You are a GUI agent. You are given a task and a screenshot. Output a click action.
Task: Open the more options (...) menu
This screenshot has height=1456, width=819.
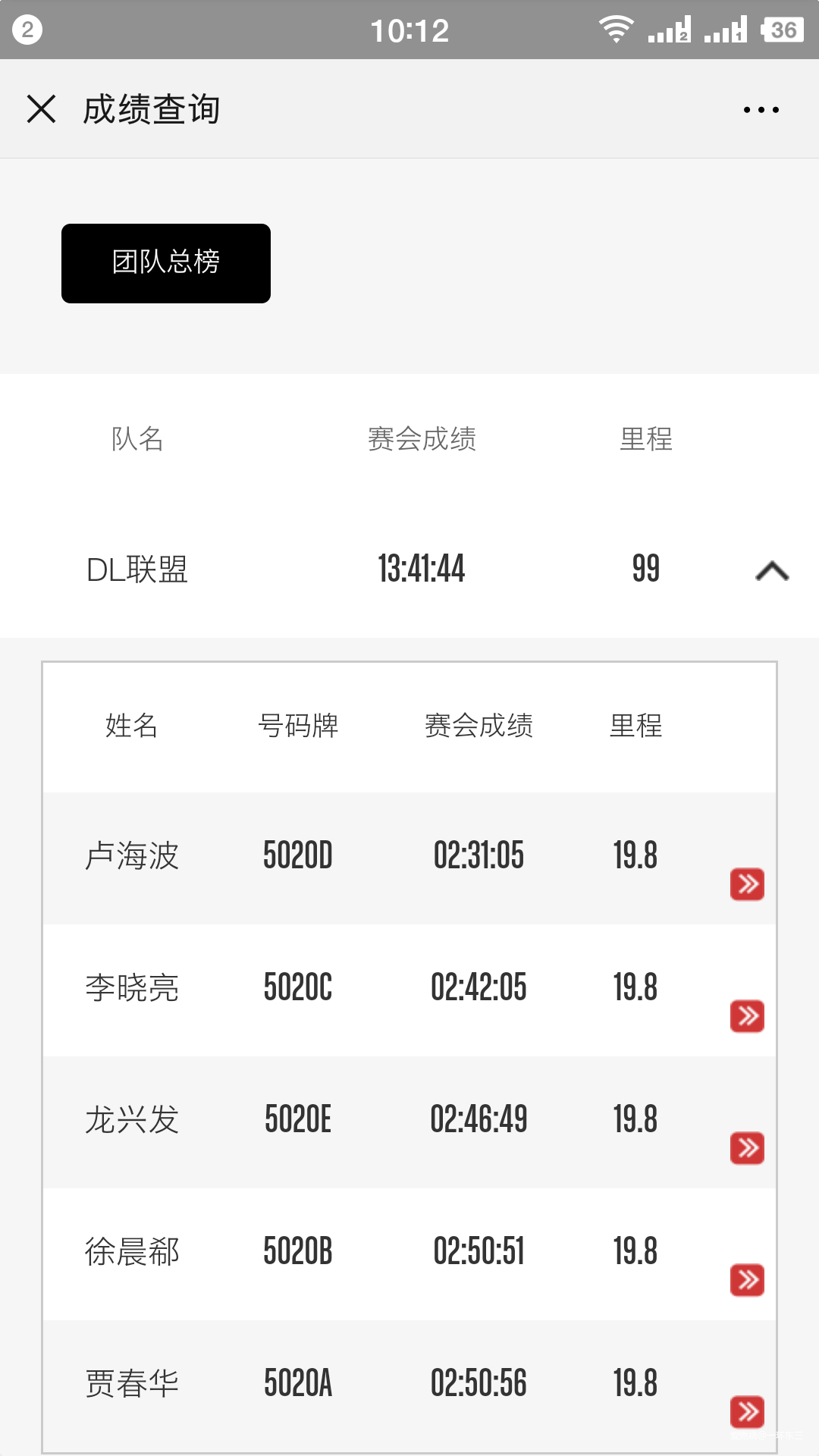pos(761,108)
